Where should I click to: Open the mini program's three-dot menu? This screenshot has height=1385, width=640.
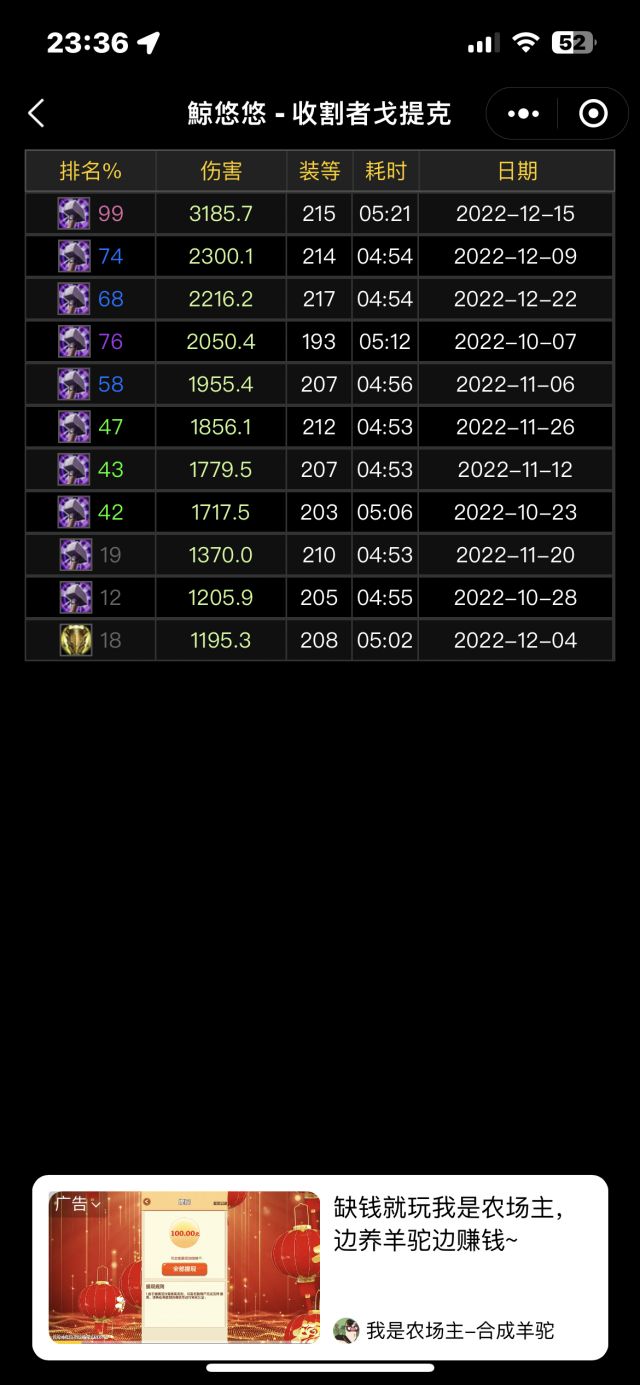tap(523, 114)
